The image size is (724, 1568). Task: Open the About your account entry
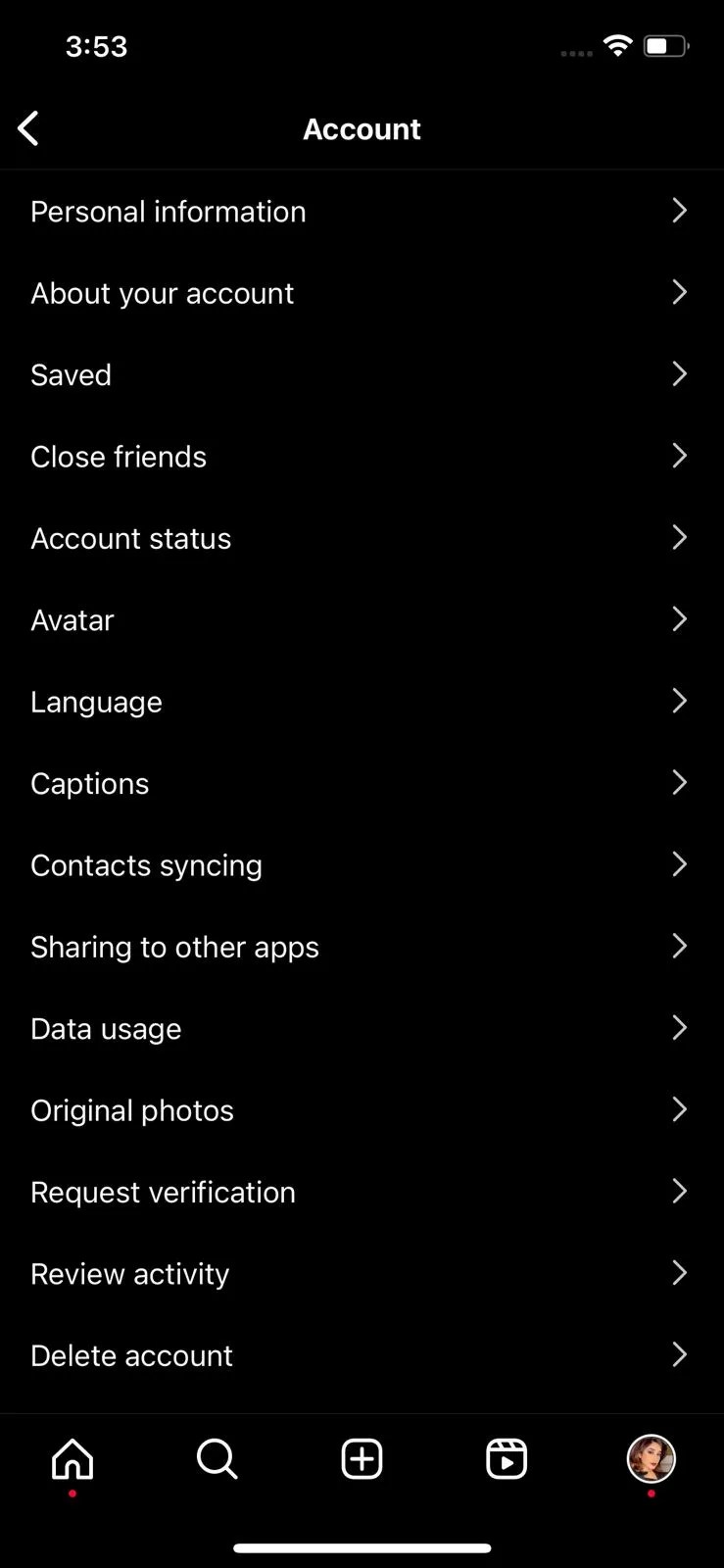[162, 292]
